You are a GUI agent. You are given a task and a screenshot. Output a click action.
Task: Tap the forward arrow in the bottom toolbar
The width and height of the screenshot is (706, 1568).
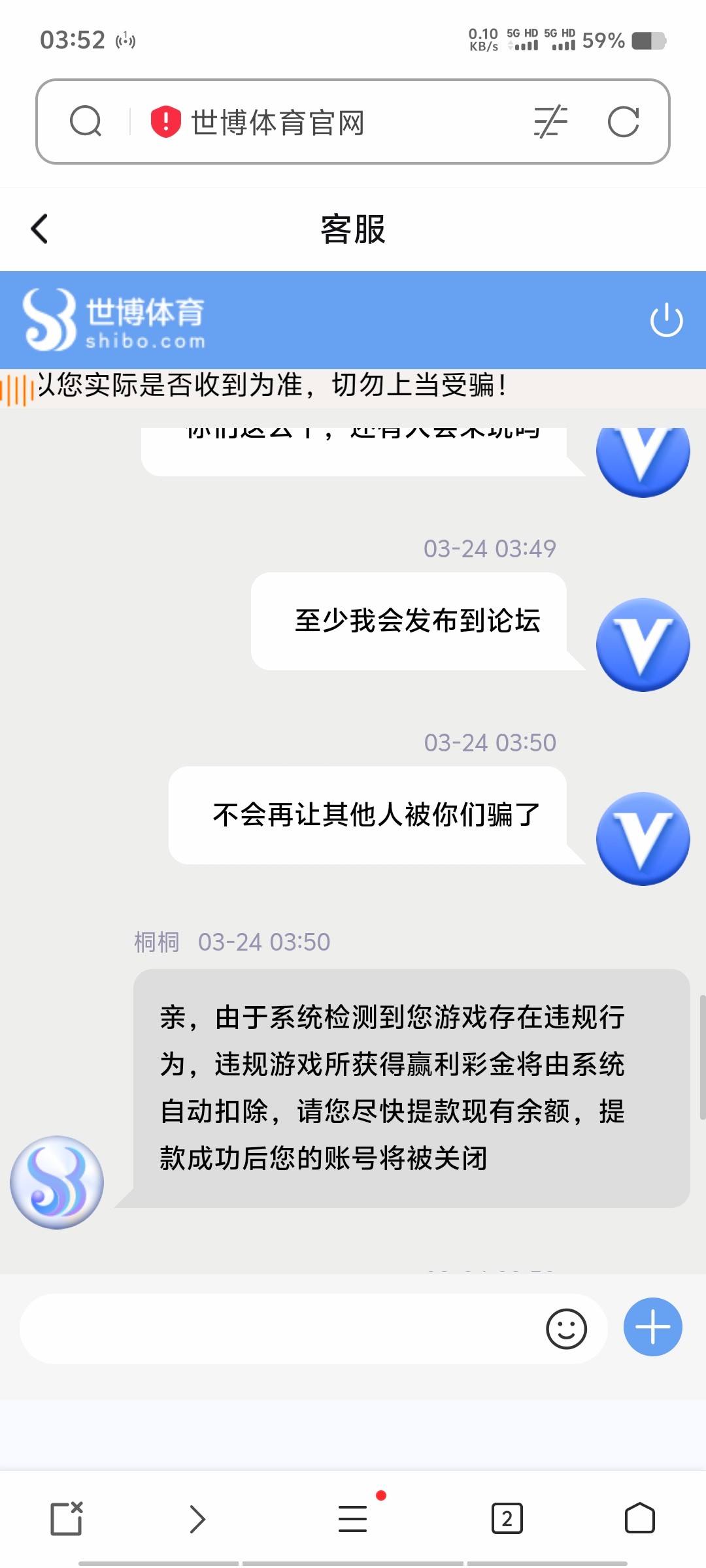point(196,1519)
